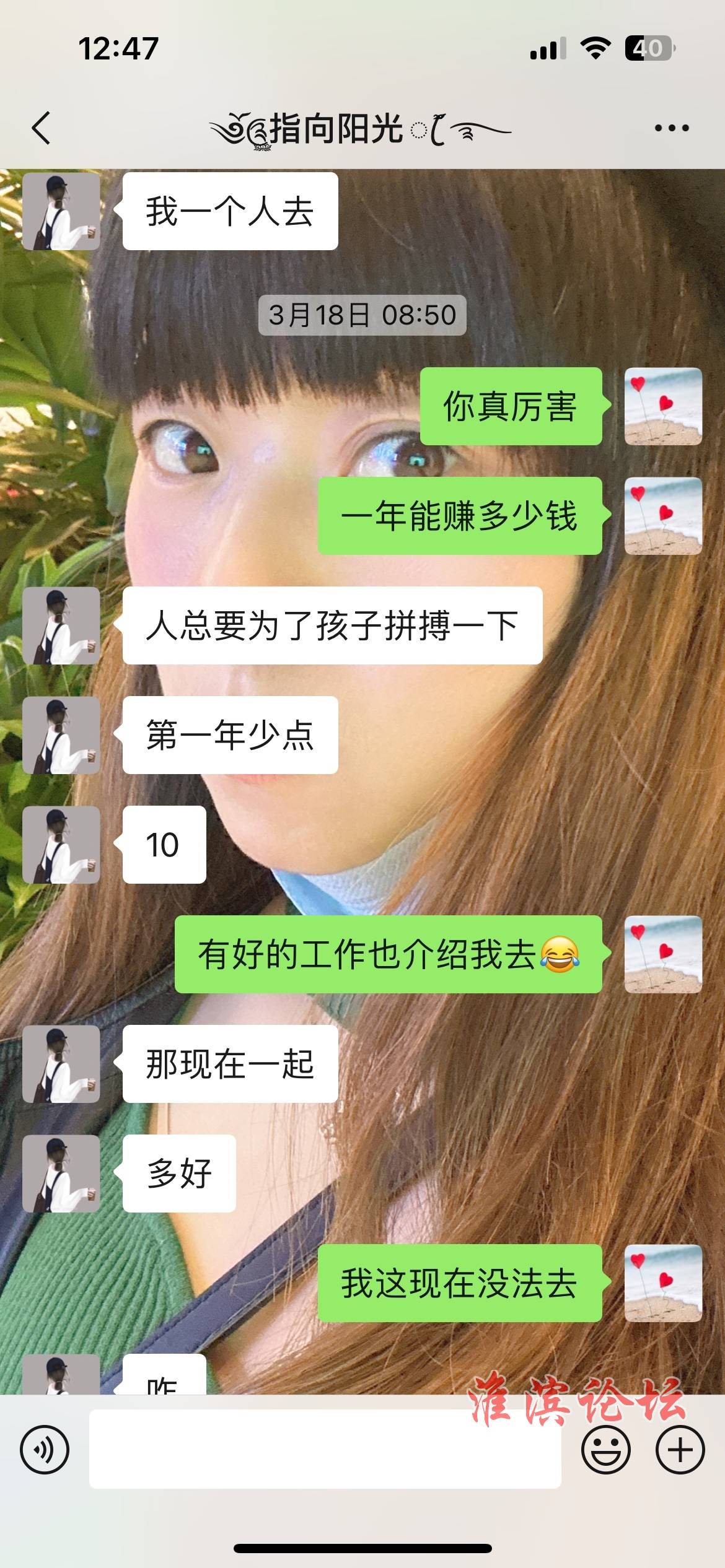Tap my avatar next to 我这现在没法去
Viewport: 725px width, 1568px height.
(x=663, y=1283)
